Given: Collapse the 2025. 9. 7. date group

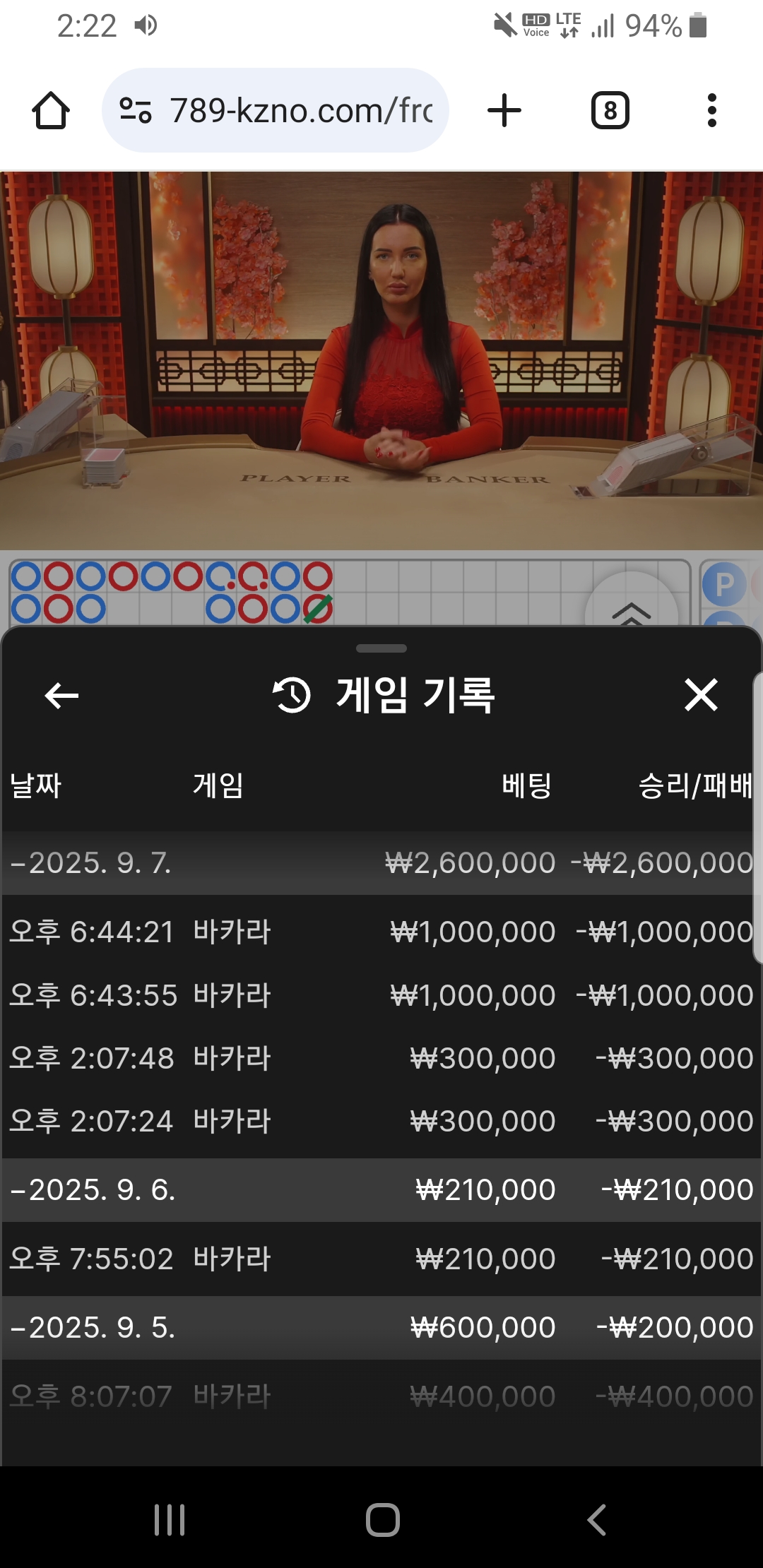Looking at the screenshot, I should coord(92,863).
